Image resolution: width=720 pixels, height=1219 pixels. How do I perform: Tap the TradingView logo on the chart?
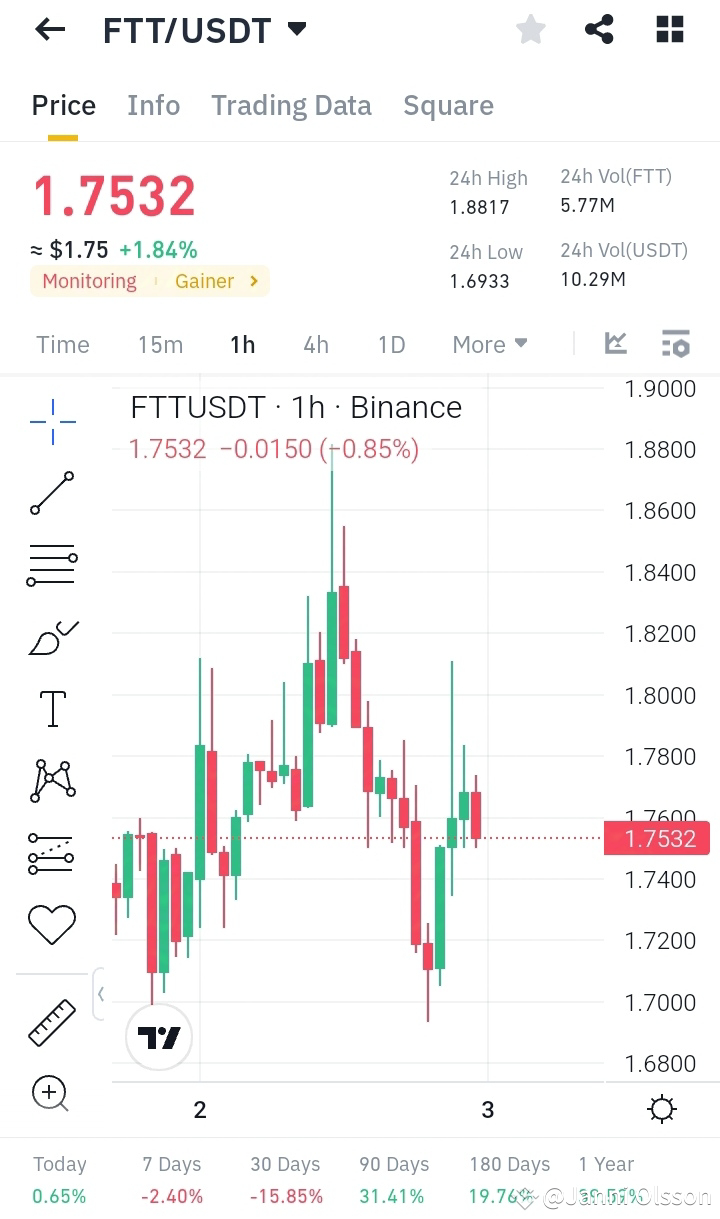pyautogui.click(x=158, y=1037)
